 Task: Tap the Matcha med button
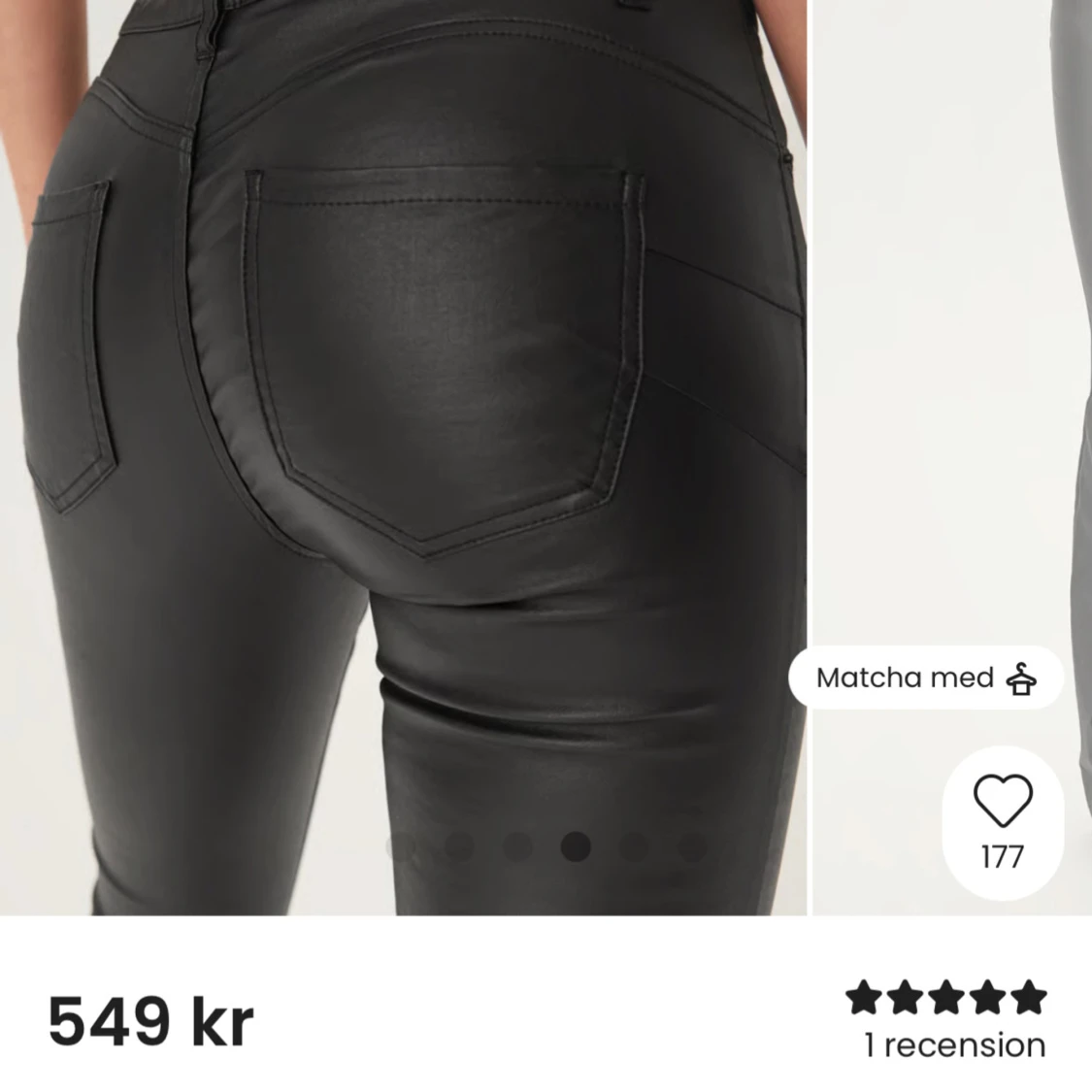925,678
